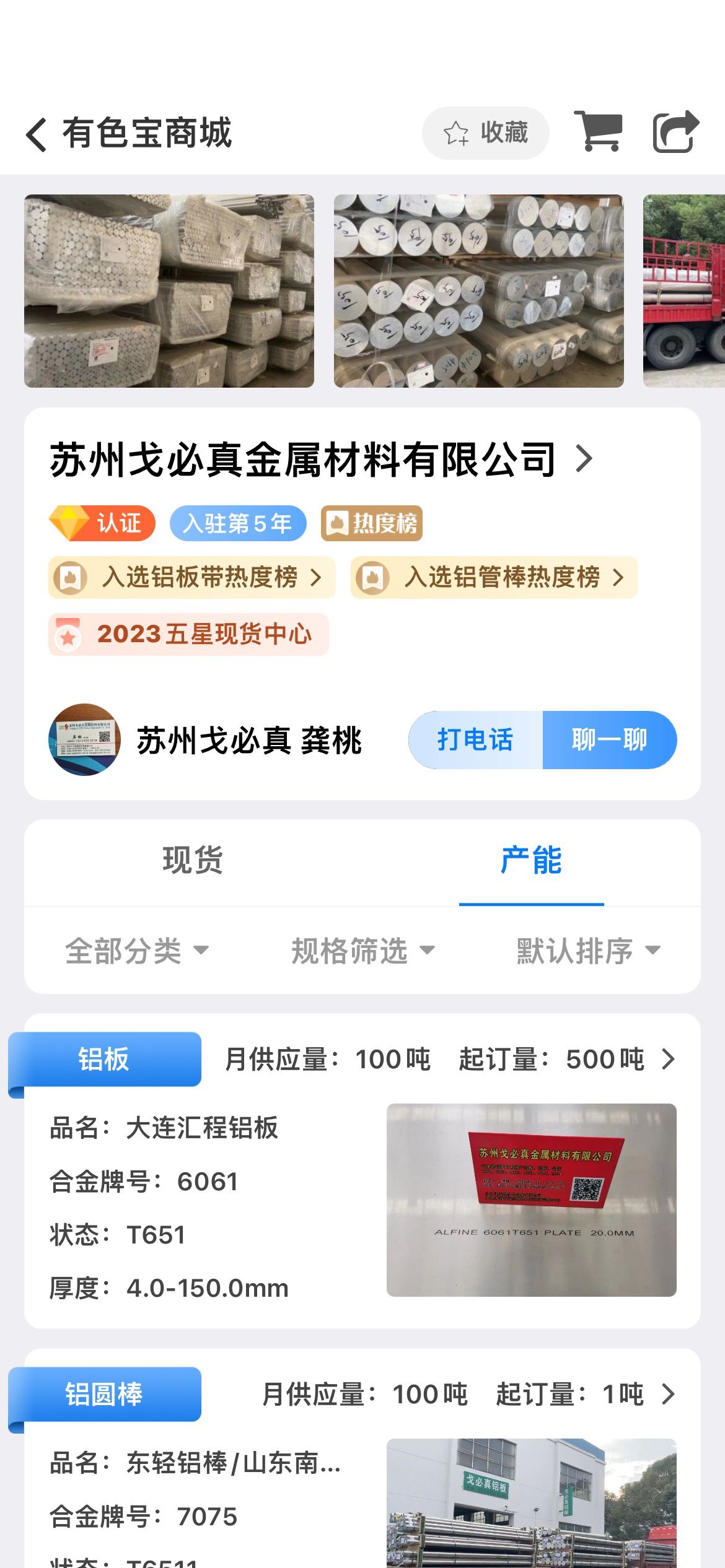Screen dimensions: 725x1568
Task: Start a chat with 聊一聊
Action: (x=609, y=740)
